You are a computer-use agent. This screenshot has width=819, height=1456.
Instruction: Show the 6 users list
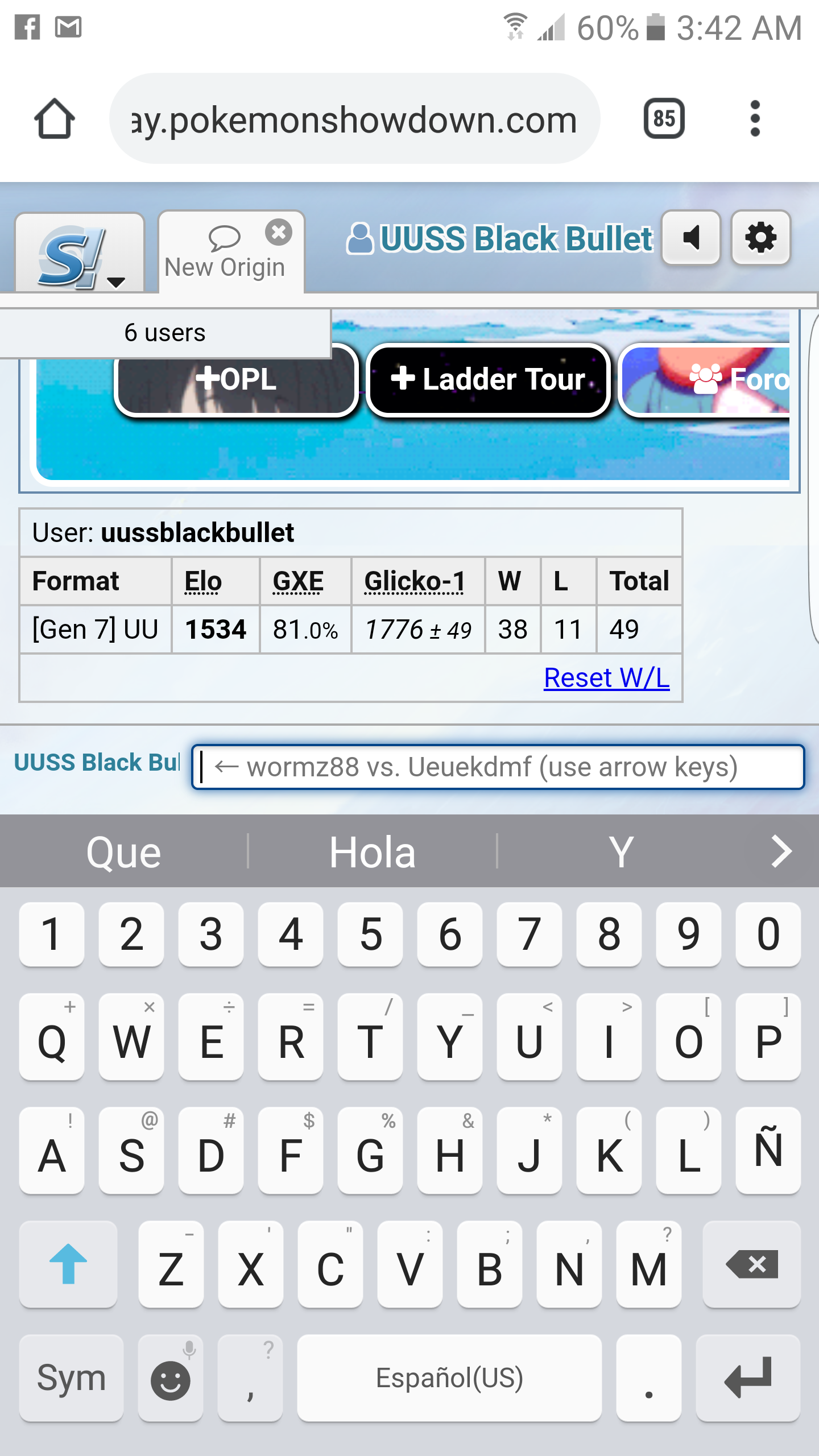tap(164, 333)
